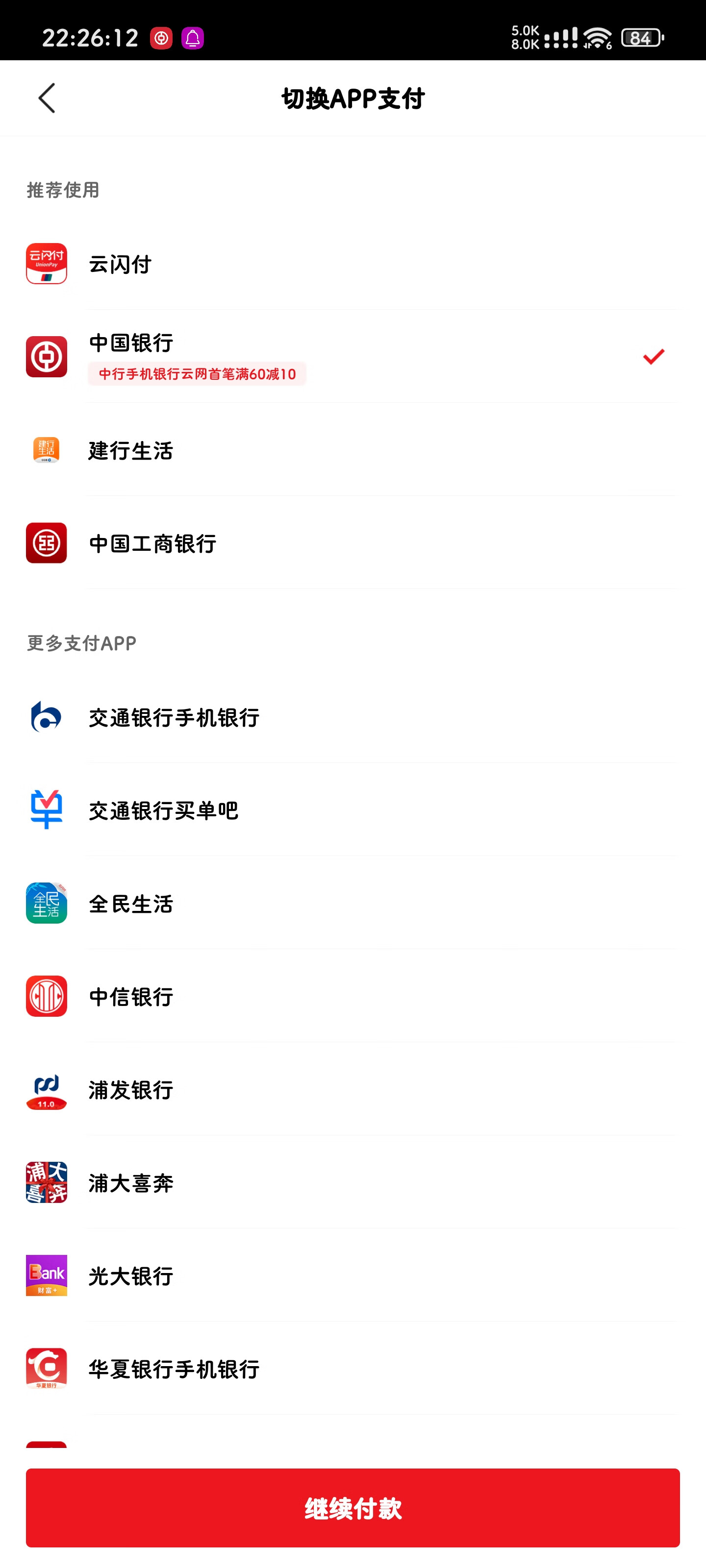Select 云闪付 as payment app
Viewport: 706px width, 1568px height.
(353, 264)
